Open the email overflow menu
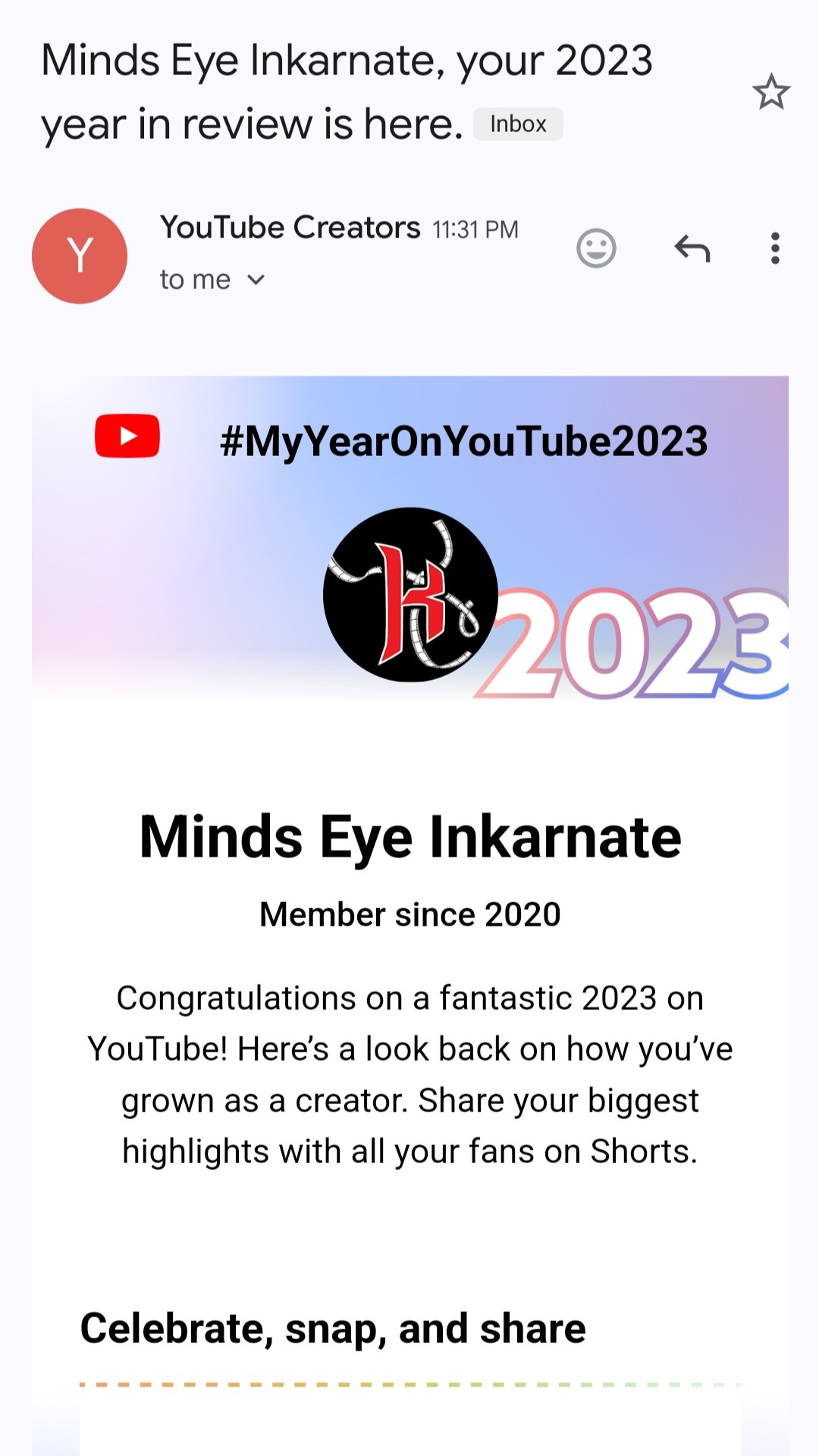Viewport: 819px width, 1456px height. coord(774,248)
